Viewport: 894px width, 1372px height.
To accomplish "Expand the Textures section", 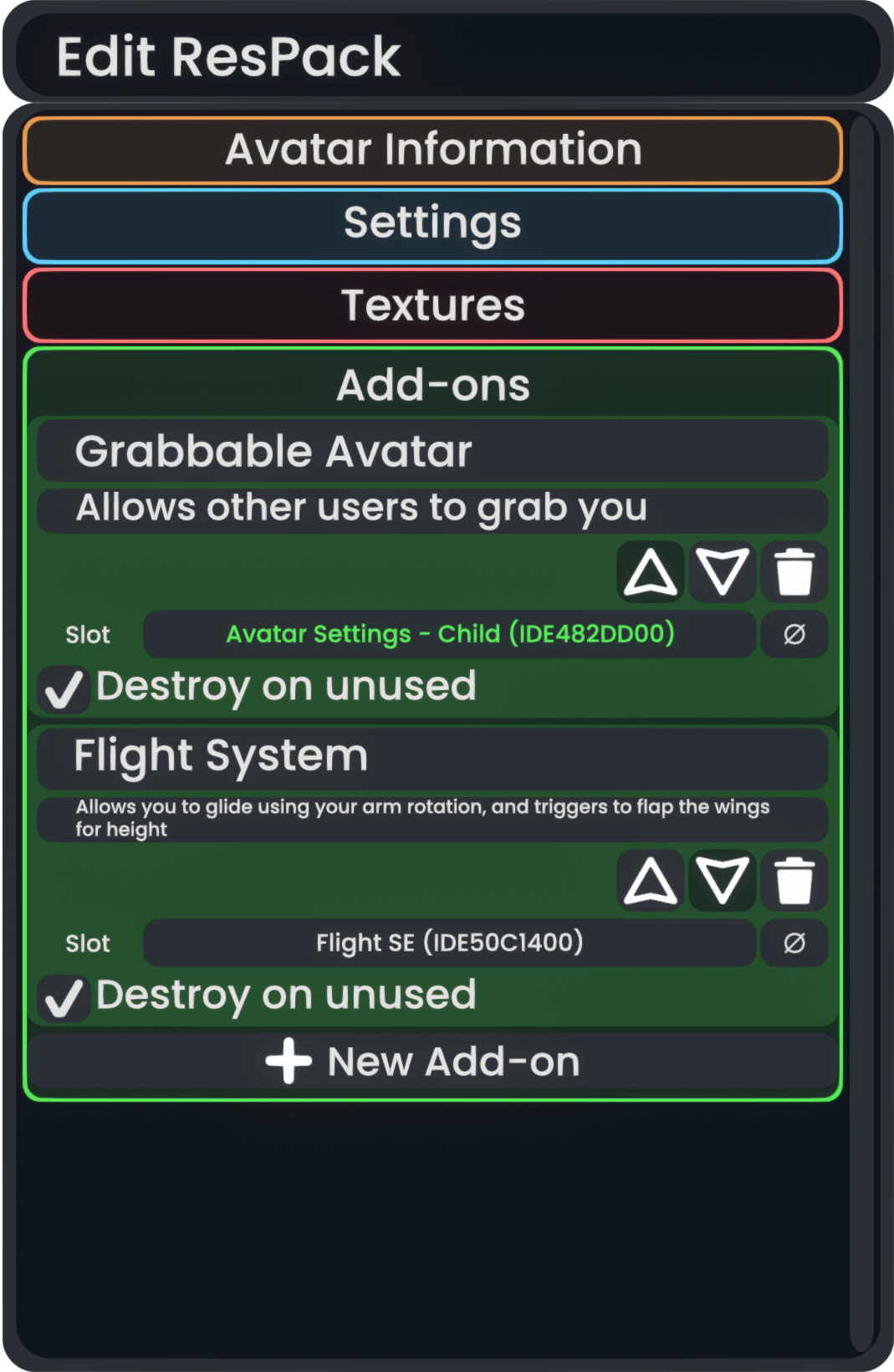I will tap(432, 305).
